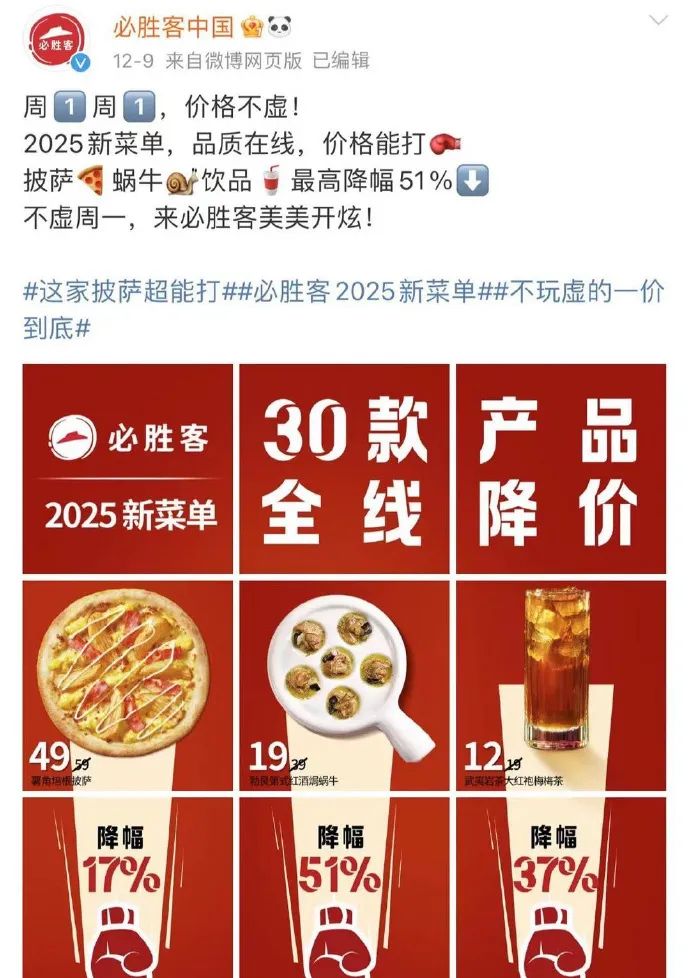This screenshot has height=978, width=689.
Task: Open hashtag #这家披萨超能打#
Action: click(130, 294)
